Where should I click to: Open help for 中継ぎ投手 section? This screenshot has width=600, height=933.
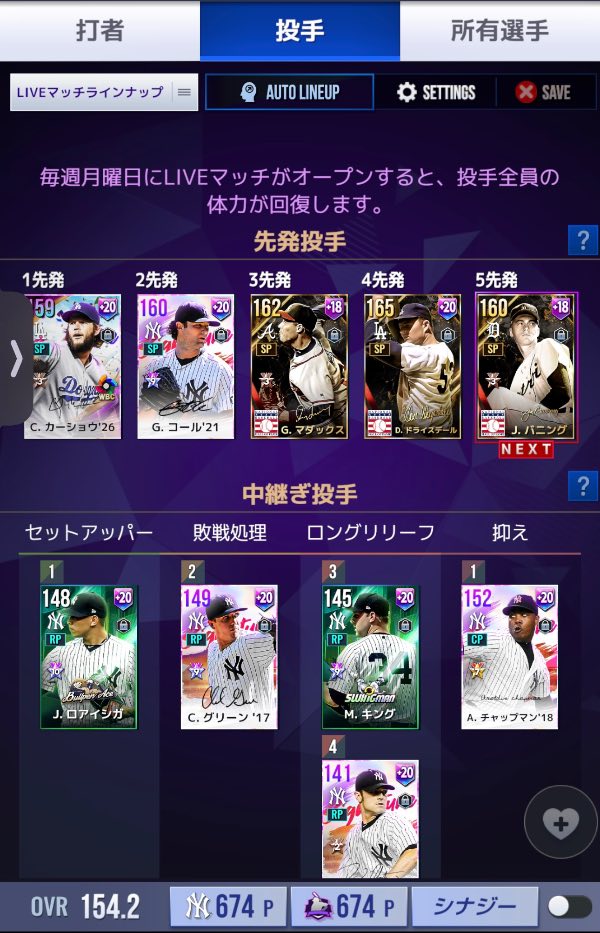[582, 486]
